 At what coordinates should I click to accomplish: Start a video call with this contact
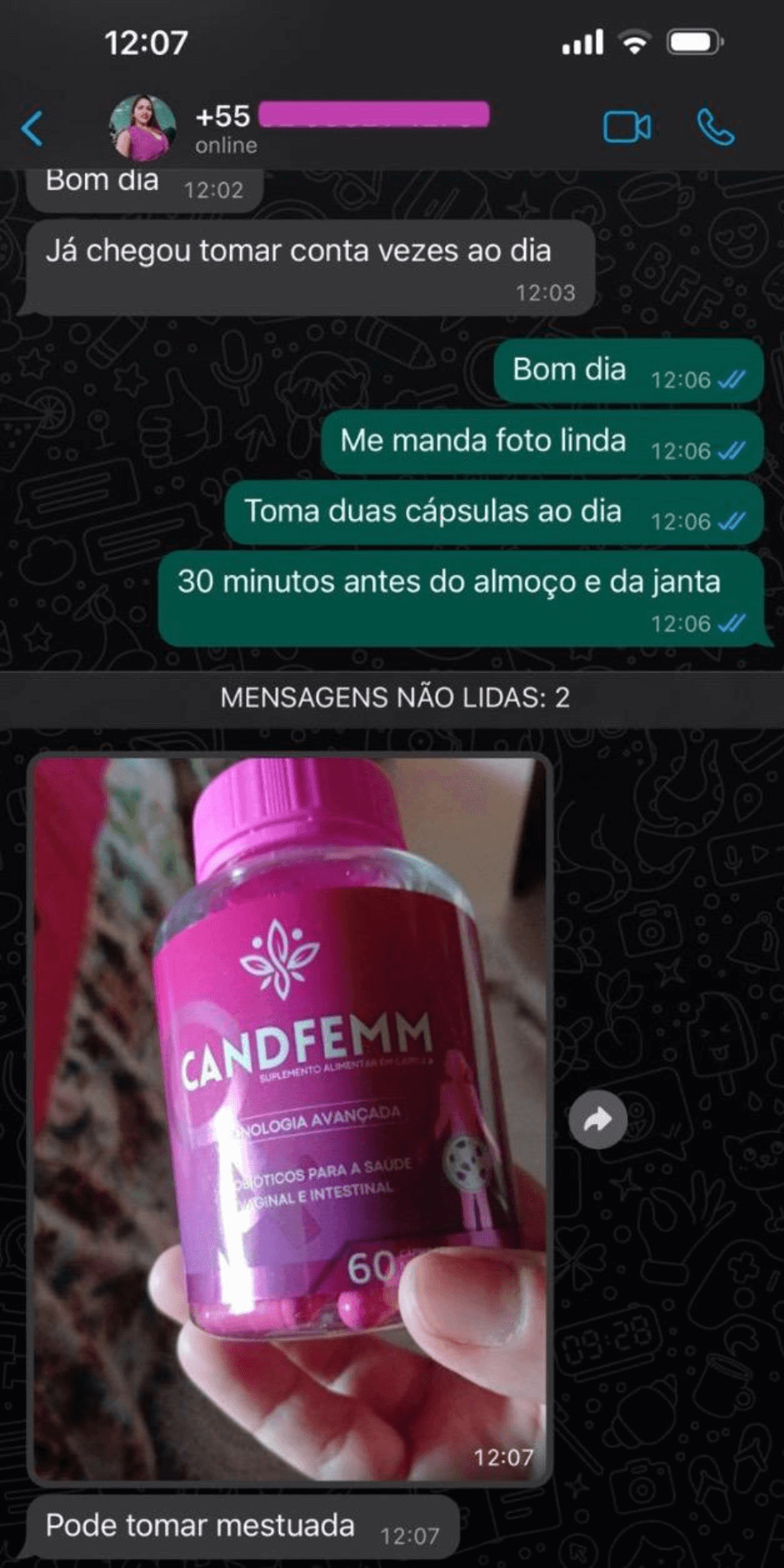pos(626,128)
